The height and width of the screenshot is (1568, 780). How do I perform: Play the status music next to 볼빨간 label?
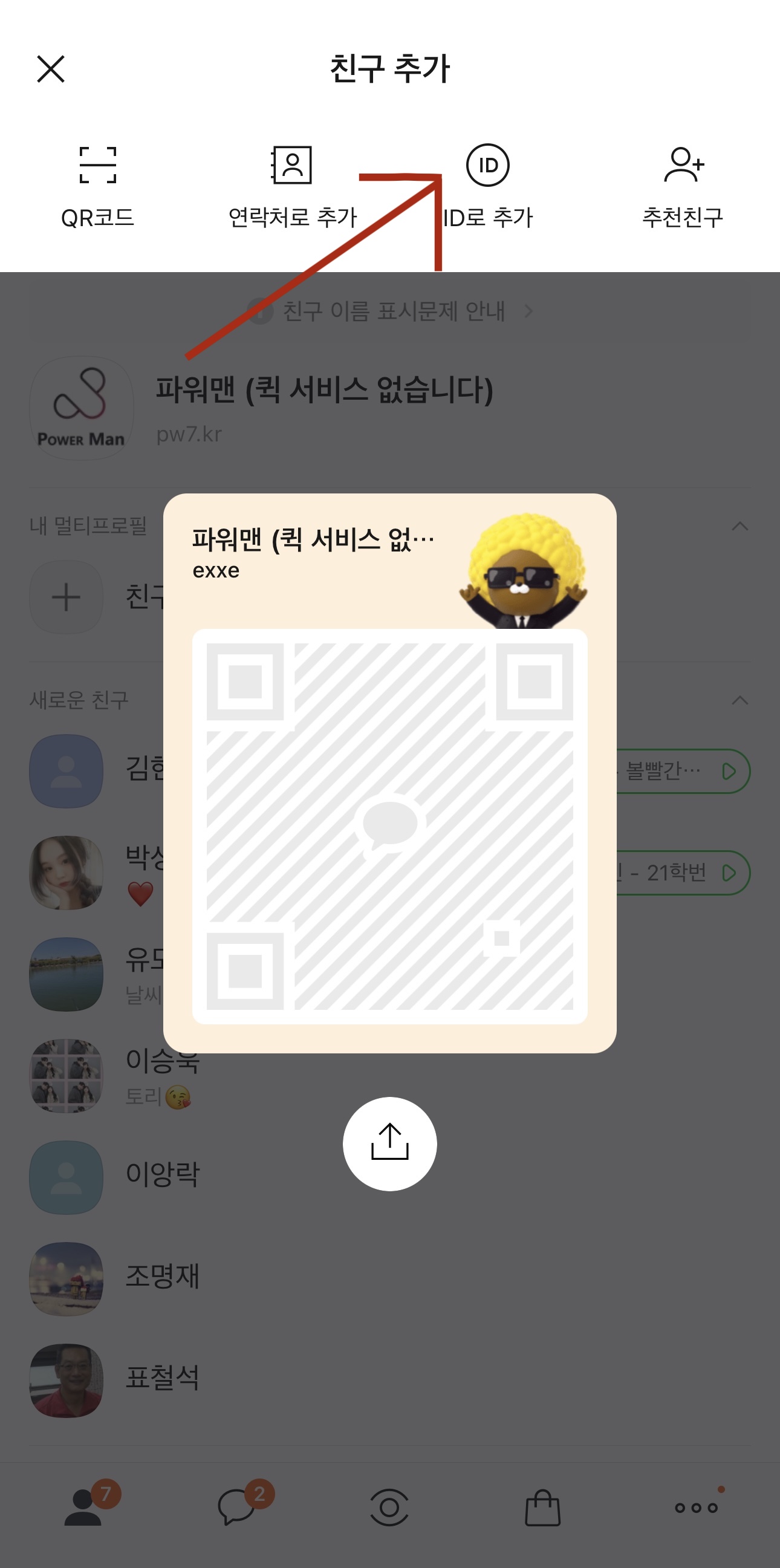[x=727, y=770]
